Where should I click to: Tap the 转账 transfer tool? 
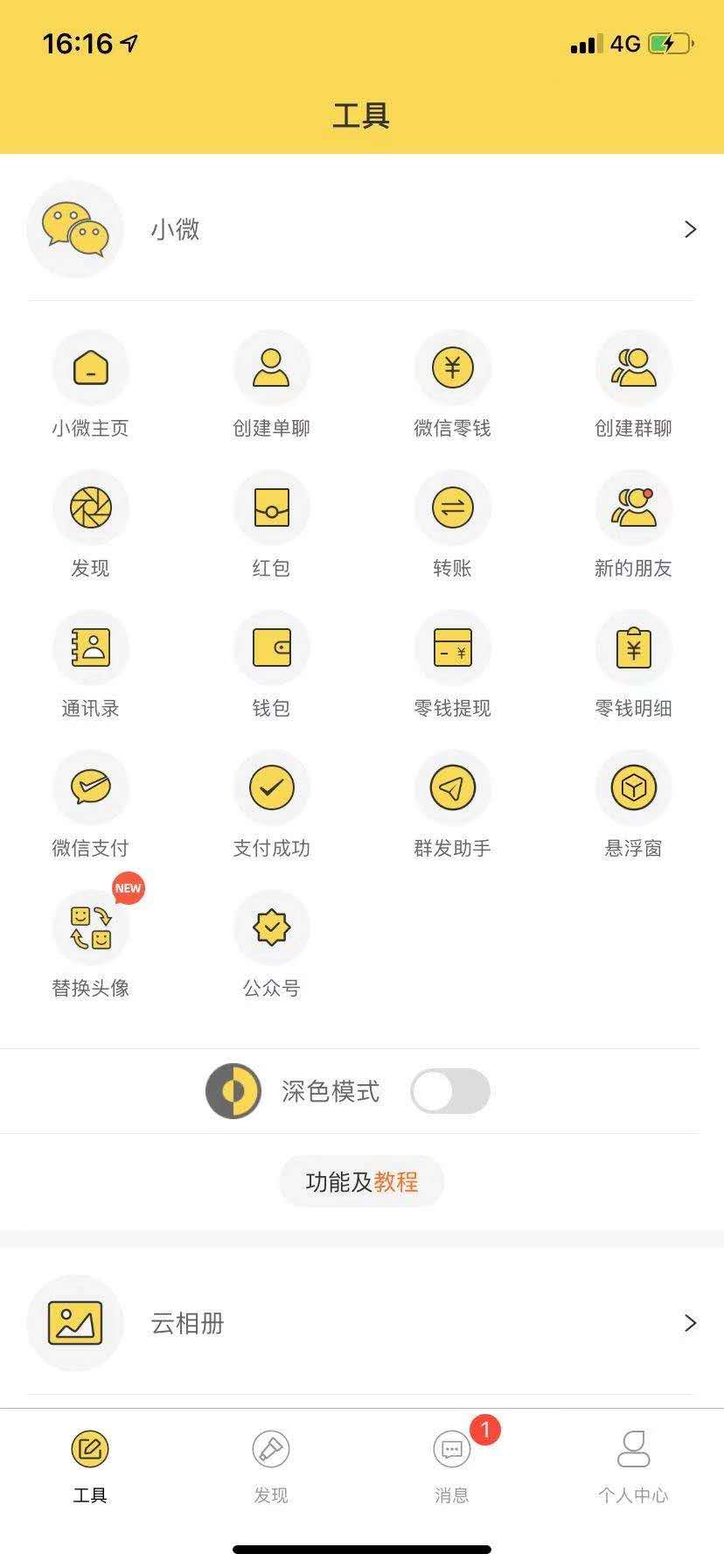click(x=452, y=525)
